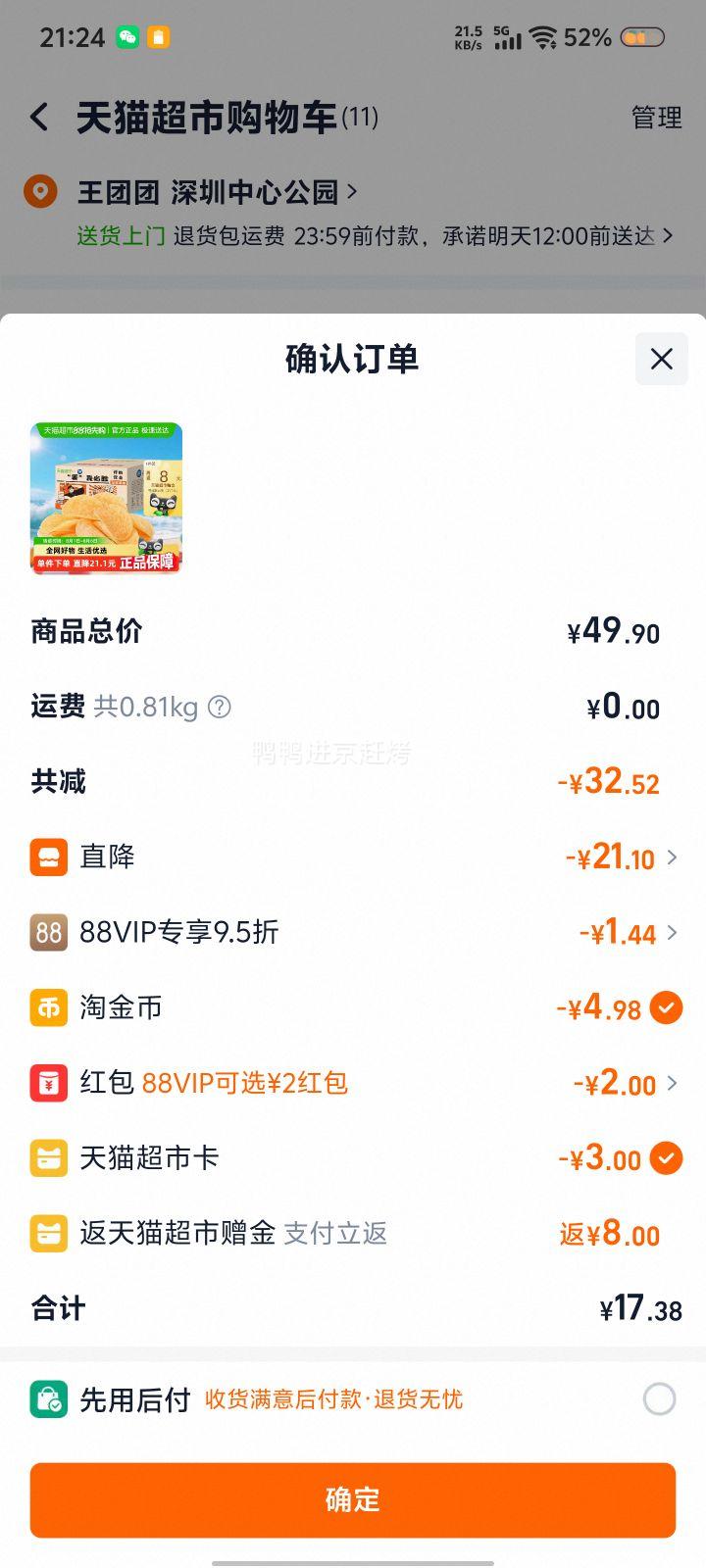Viewport: 706px width, 1568px height.
Task: Close the 确认订单 dialog
Action: 662,359
